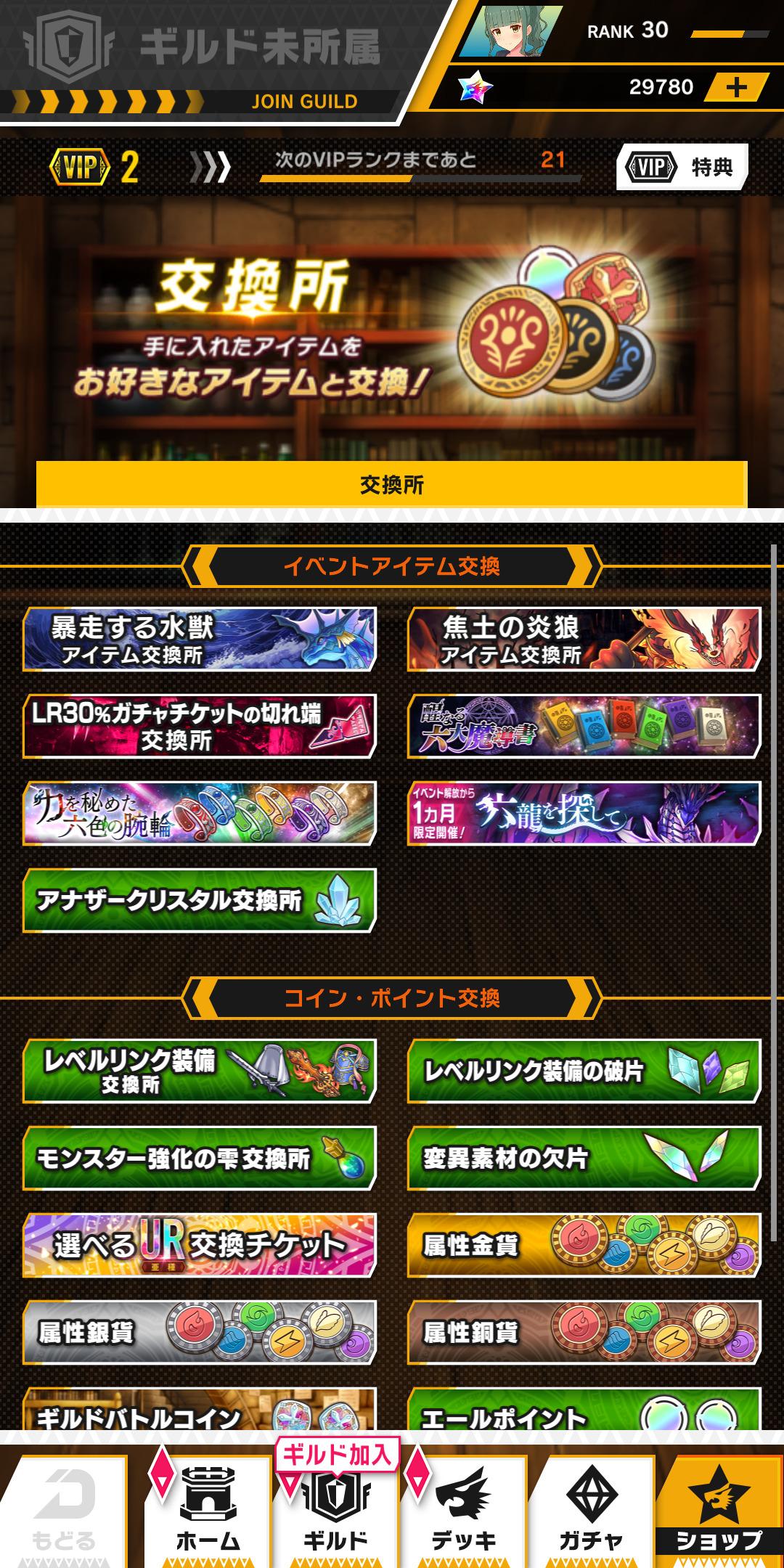Open the 六龍を探して event banner

(584, 814)
